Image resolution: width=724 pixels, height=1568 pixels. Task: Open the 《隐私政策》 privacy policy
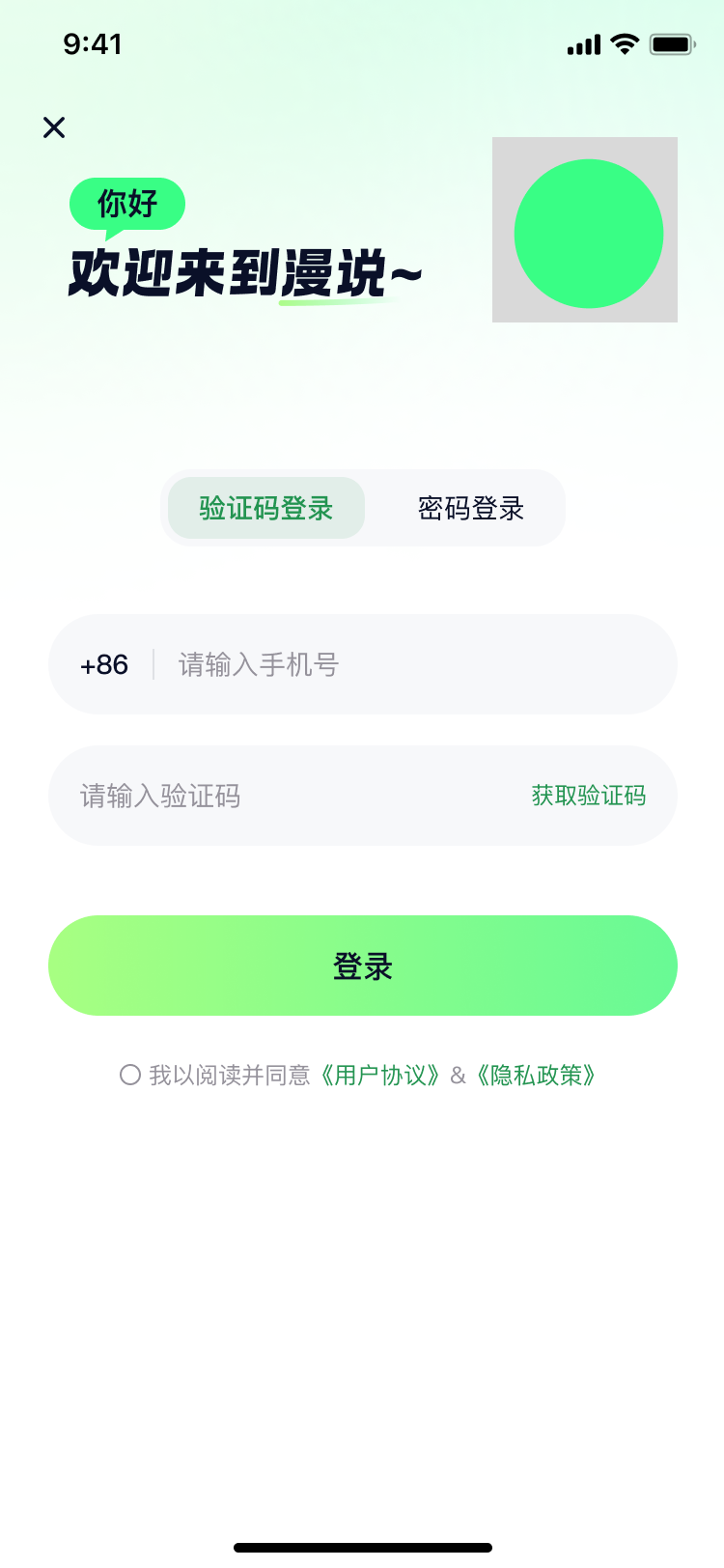[x=538, y=1075]
